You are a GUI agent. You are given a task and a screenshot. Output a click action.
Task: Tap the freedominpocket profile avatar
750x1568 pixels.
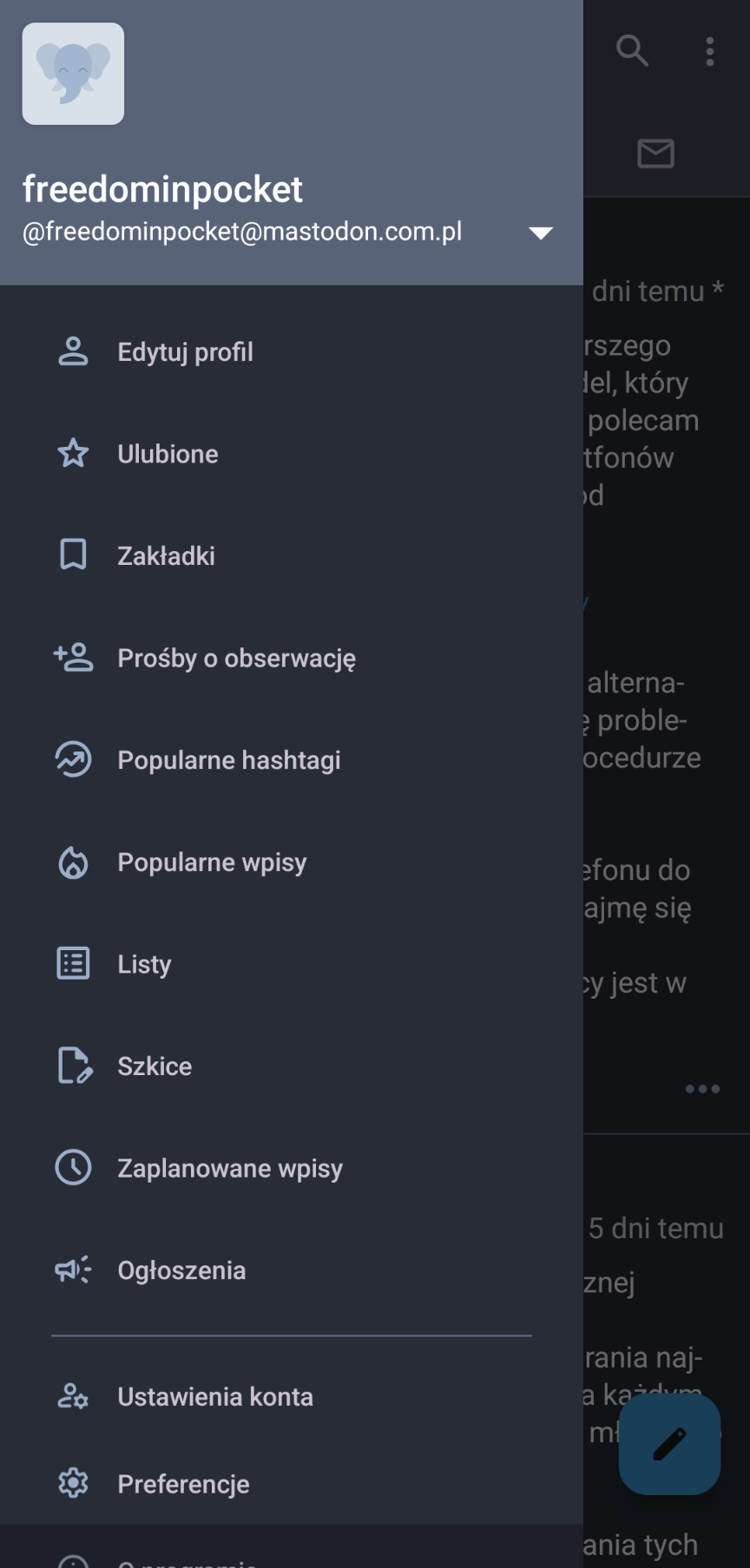73,74
